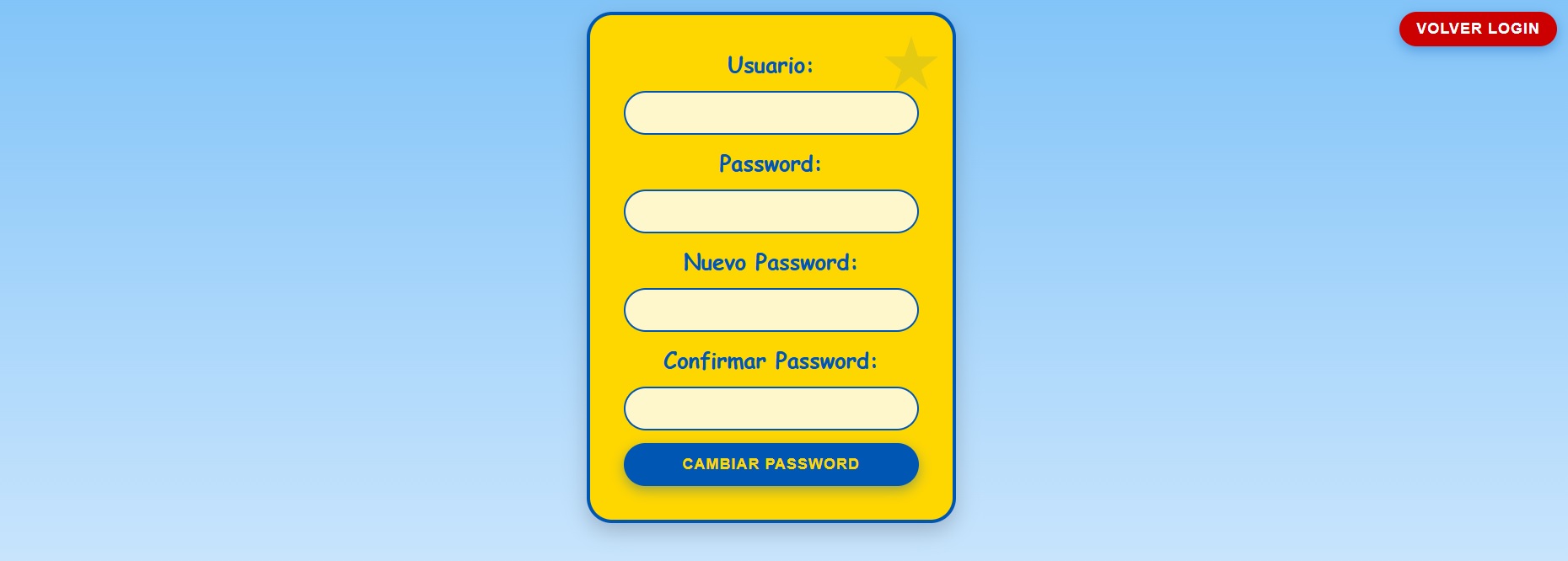Activate the Confirmar Password field
This screenshot has height=561, width=1568.
771,409
